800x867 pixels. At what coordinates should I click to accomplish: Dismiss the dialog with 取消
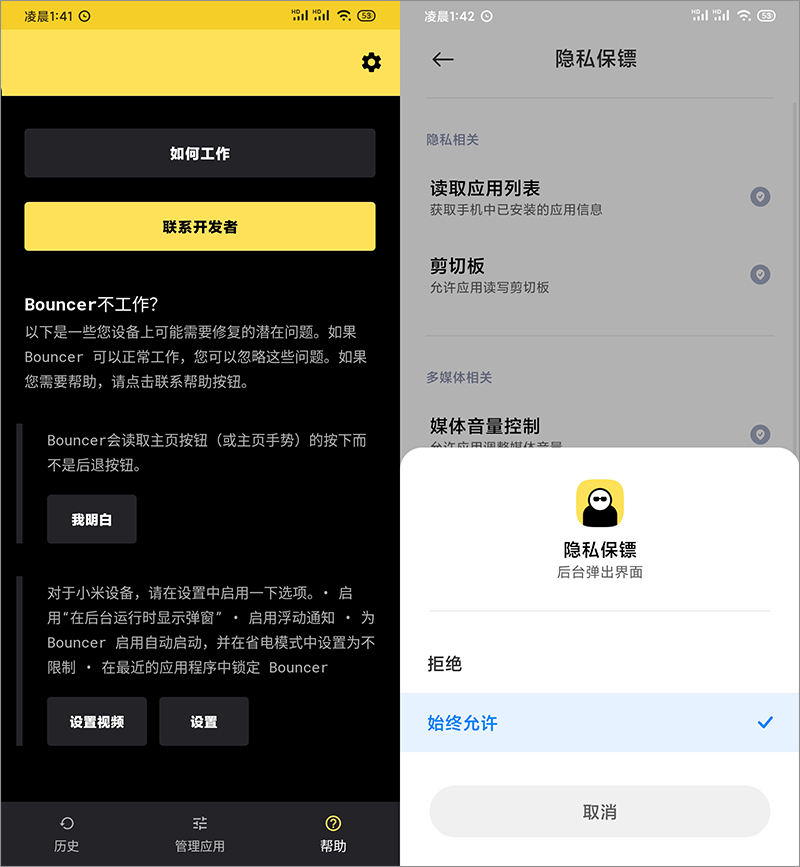[600, 812]
